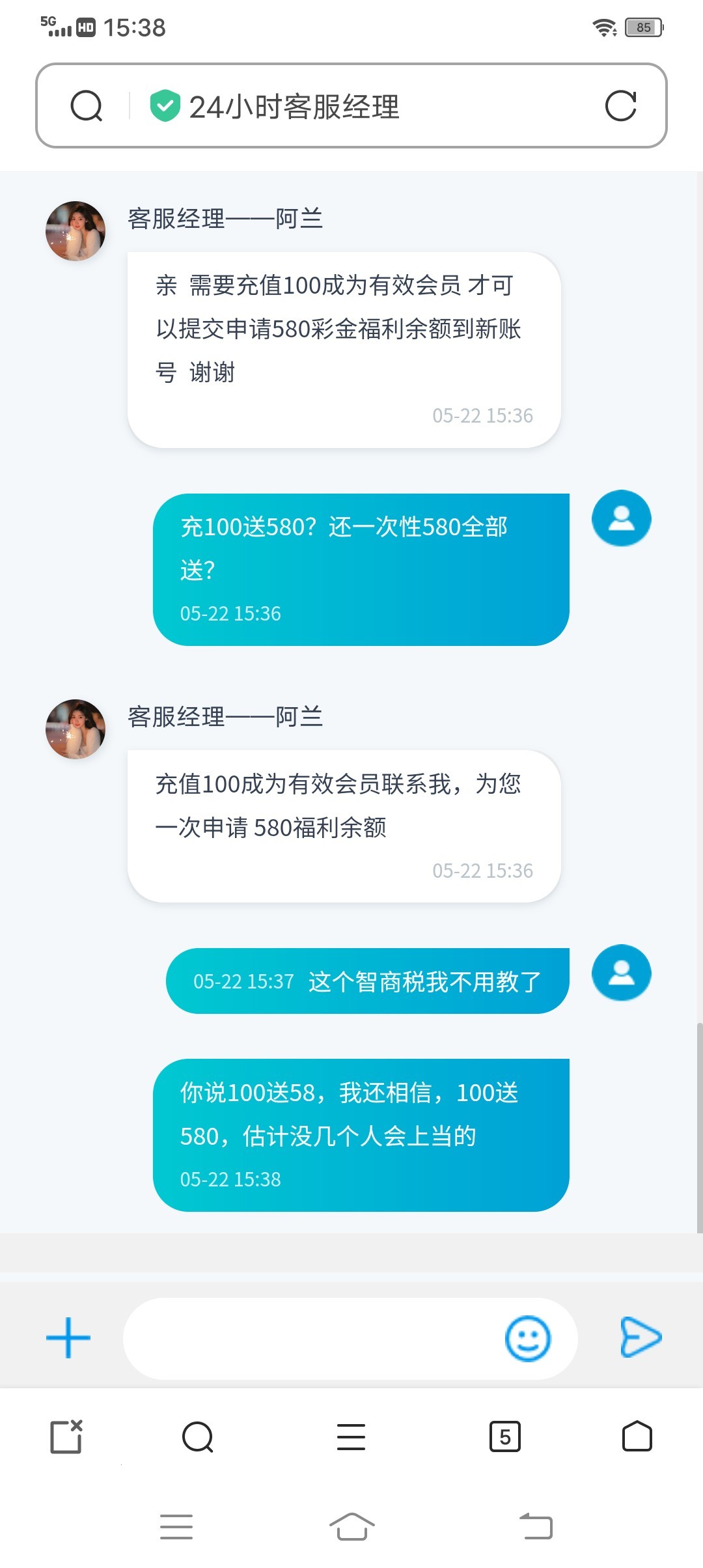The image size is (703, 1568).
Task: Go to the browser home page
Action: (x=637, y=1436)
